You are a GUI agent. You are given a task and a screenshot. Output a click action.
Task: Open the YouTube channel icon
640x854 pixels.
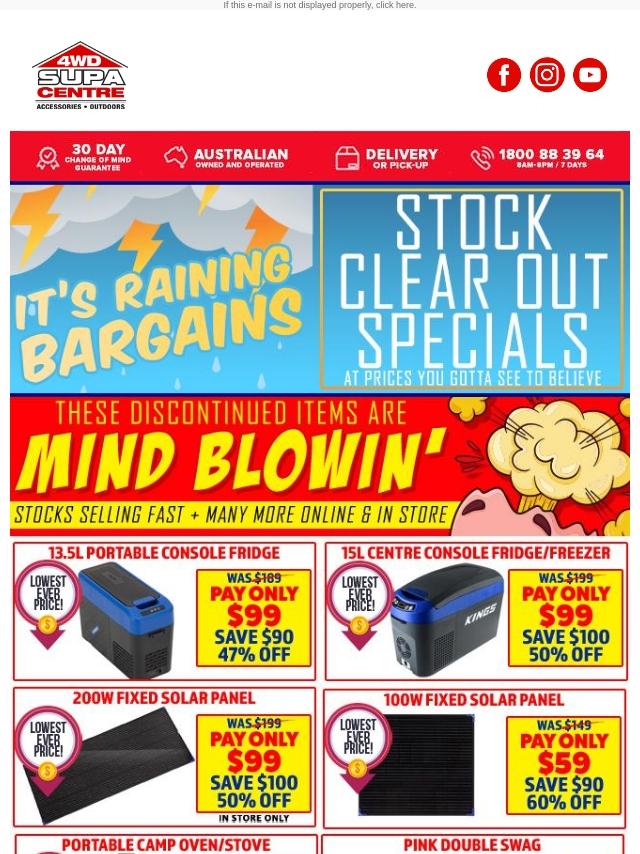(590, 75)
